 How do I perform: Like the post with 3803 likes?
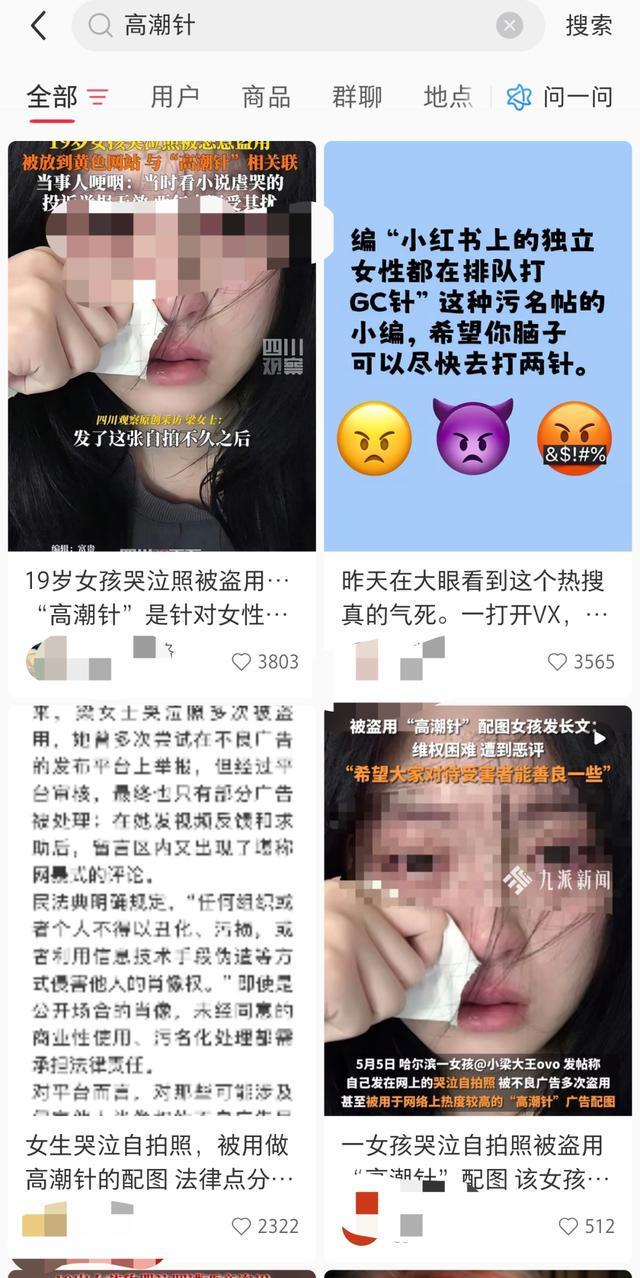tap(241, 662)
